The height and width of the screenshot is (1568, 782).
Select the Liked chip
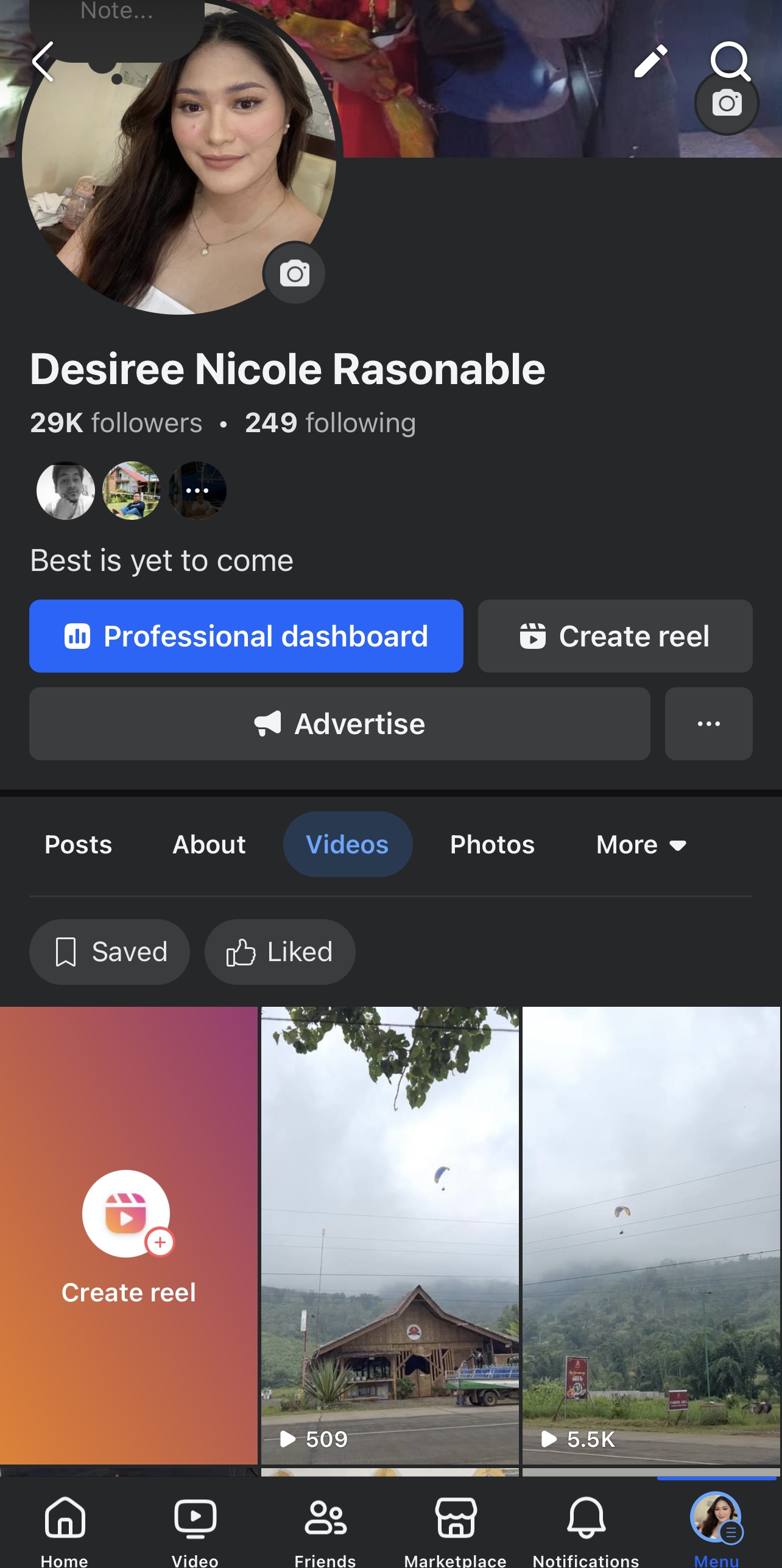[280, 951]
